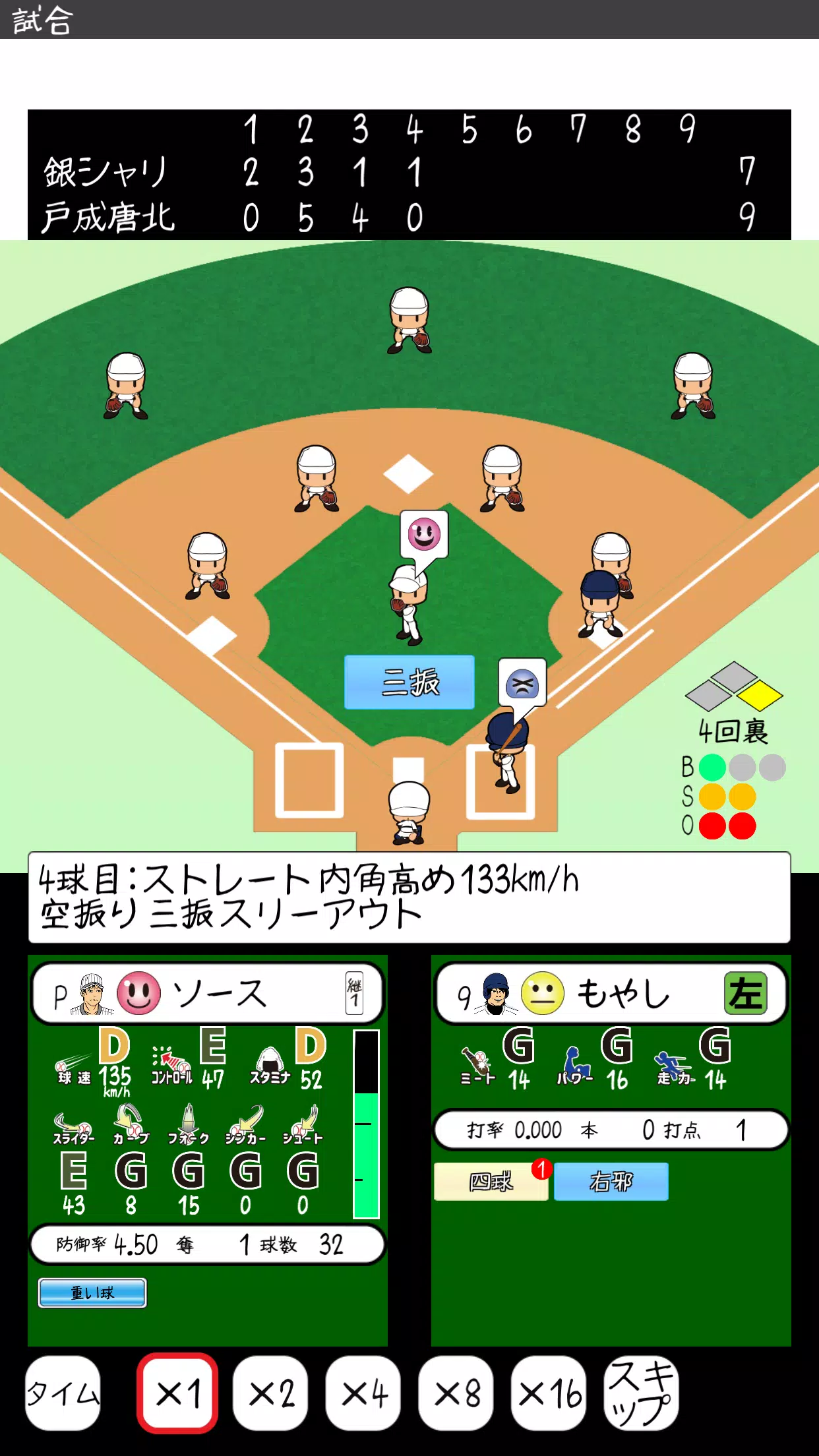Image resolution: width=819 pixels, height=1456 pixels.
Task: Tap the 四球 ability chip
Action: pos(491,1182)
